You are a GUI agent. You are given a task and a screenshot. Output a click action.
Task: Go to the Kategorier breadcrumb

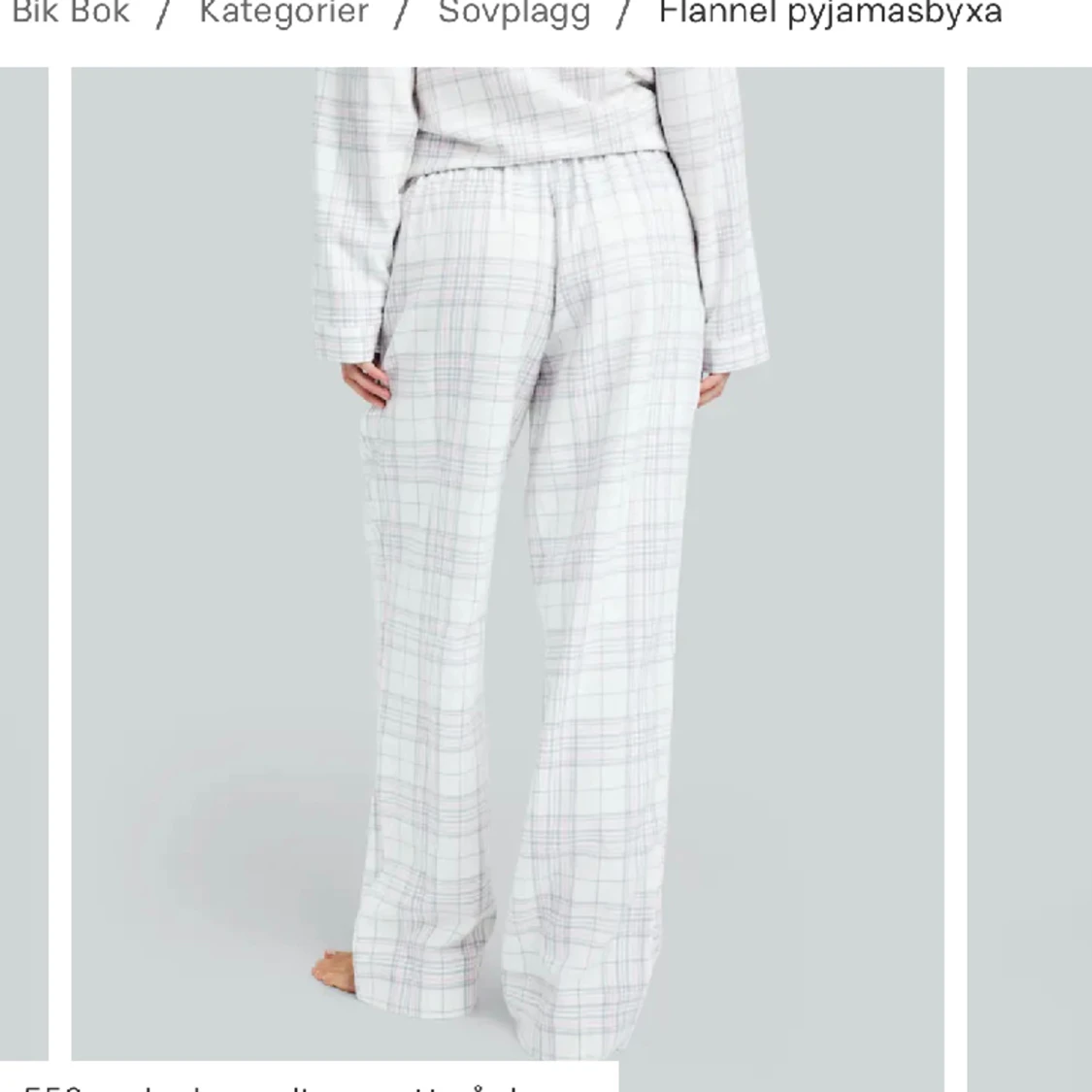pyautogui.click(x=283, y=13)
